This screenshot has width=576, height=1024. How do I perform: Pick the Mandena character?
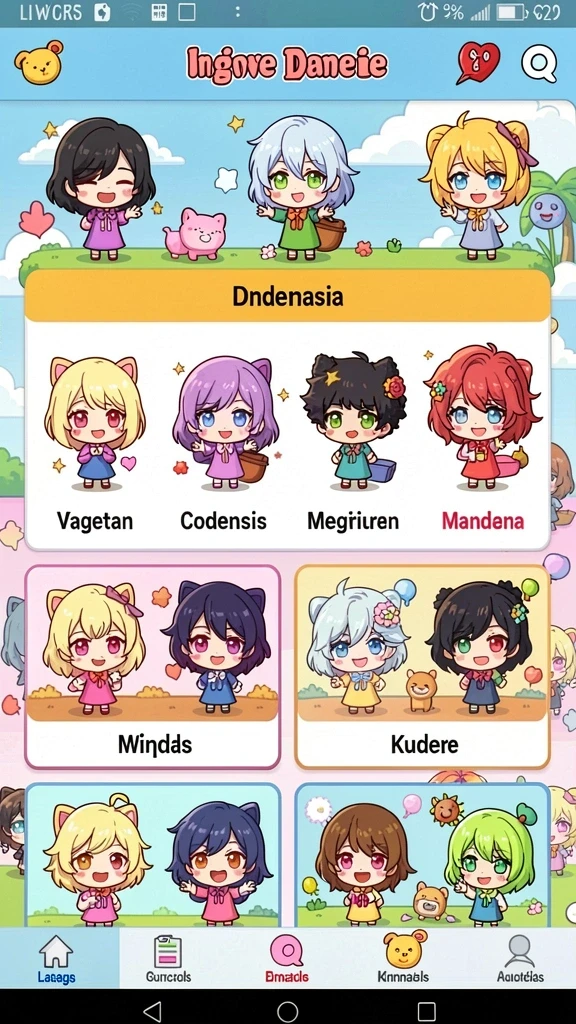(483, 440)
